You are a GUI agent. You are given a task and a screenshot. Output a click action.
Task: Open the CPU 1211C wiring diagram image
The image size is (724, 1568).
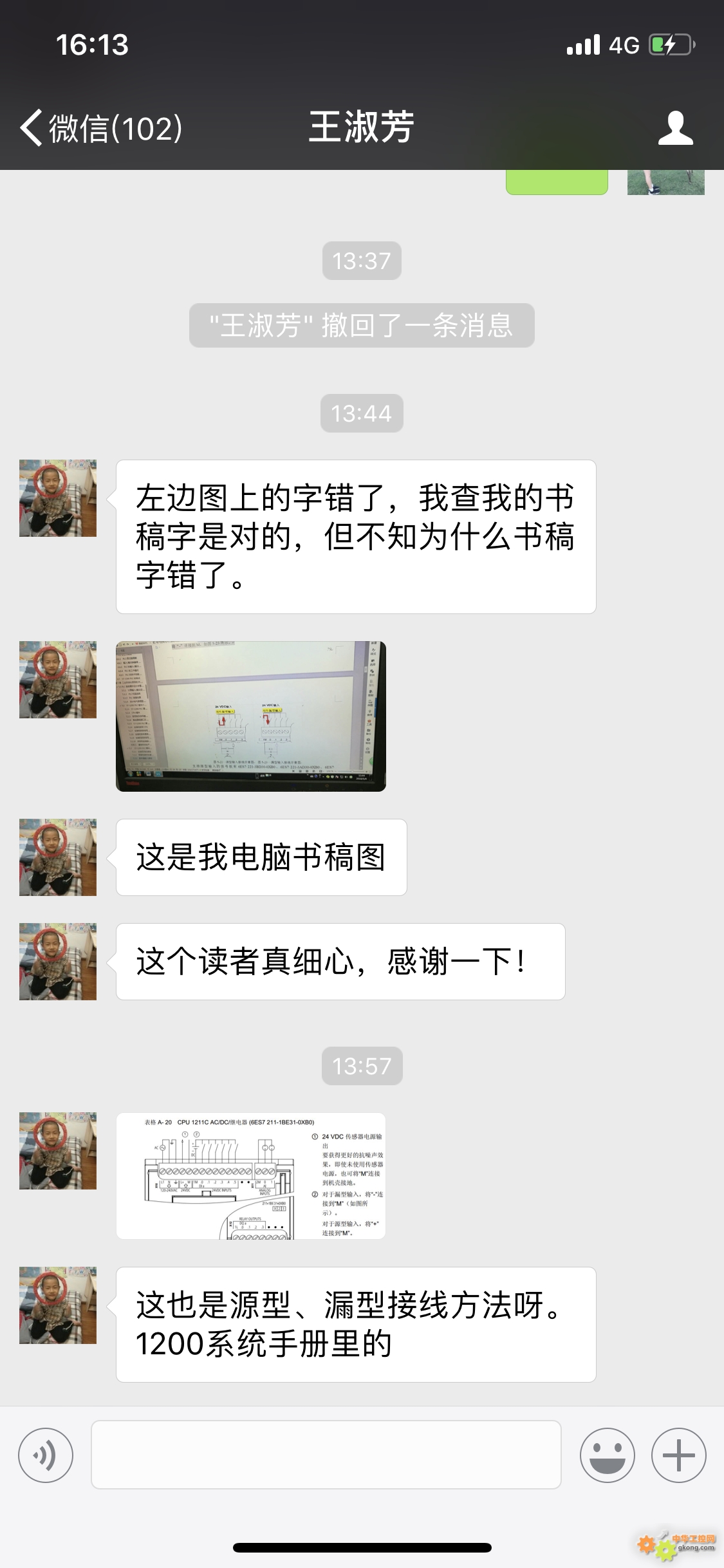coord(251,1175)
